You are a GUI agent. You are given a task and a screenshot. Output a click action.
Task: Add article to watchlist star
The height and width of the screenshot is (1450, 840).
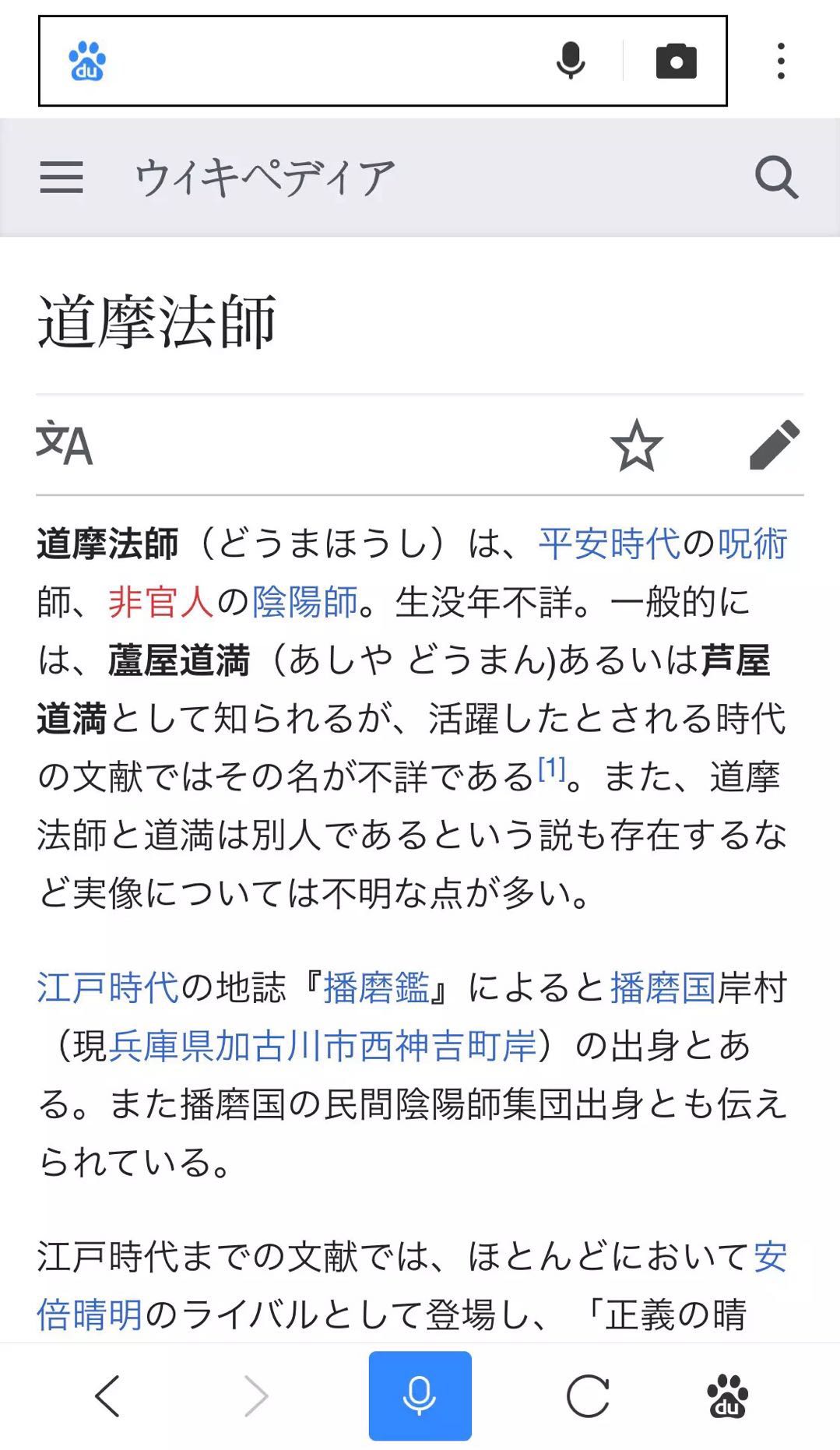[636, 445]
